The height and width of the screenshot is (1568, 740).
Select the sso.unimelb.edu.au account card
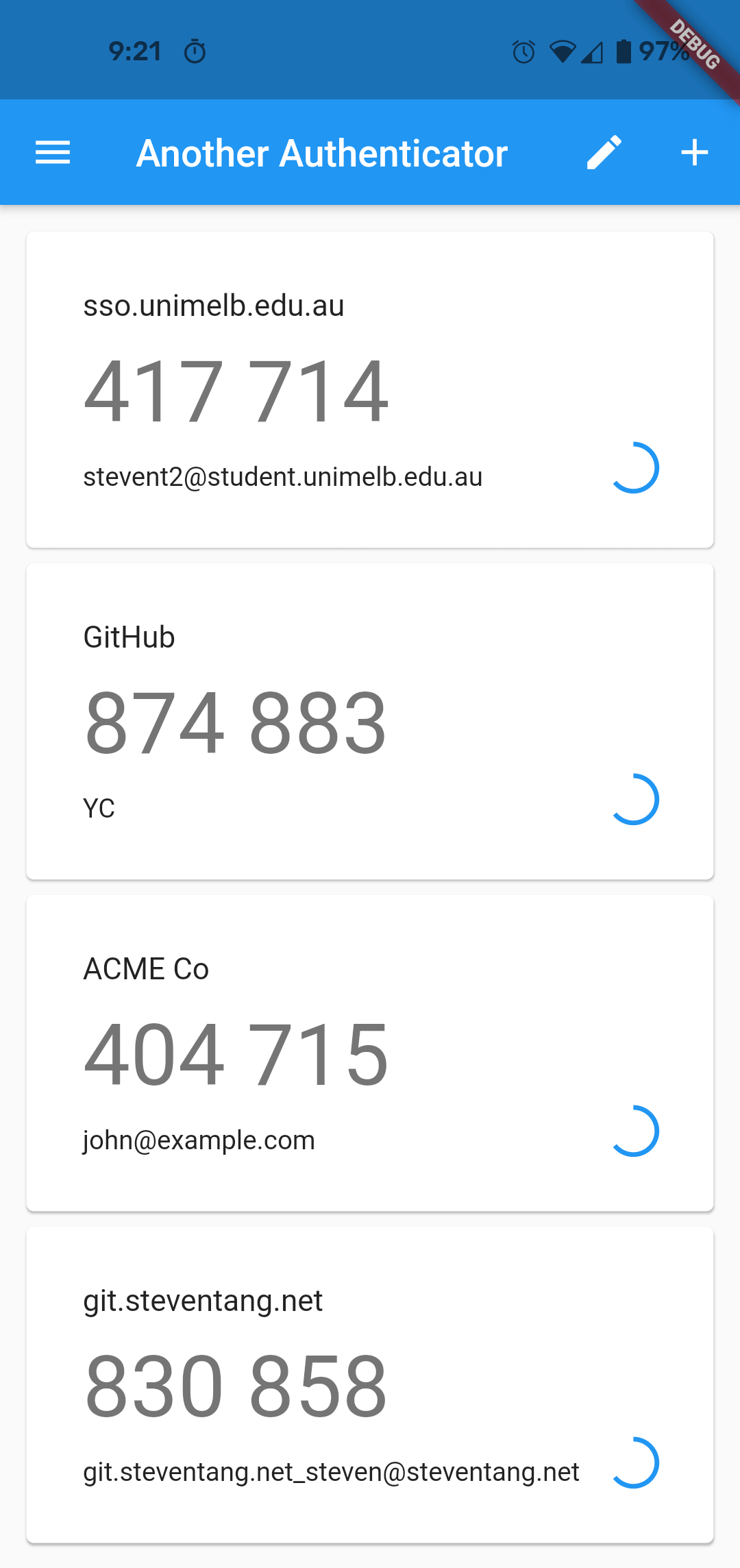pyautogui.click(x=370, y=389)
